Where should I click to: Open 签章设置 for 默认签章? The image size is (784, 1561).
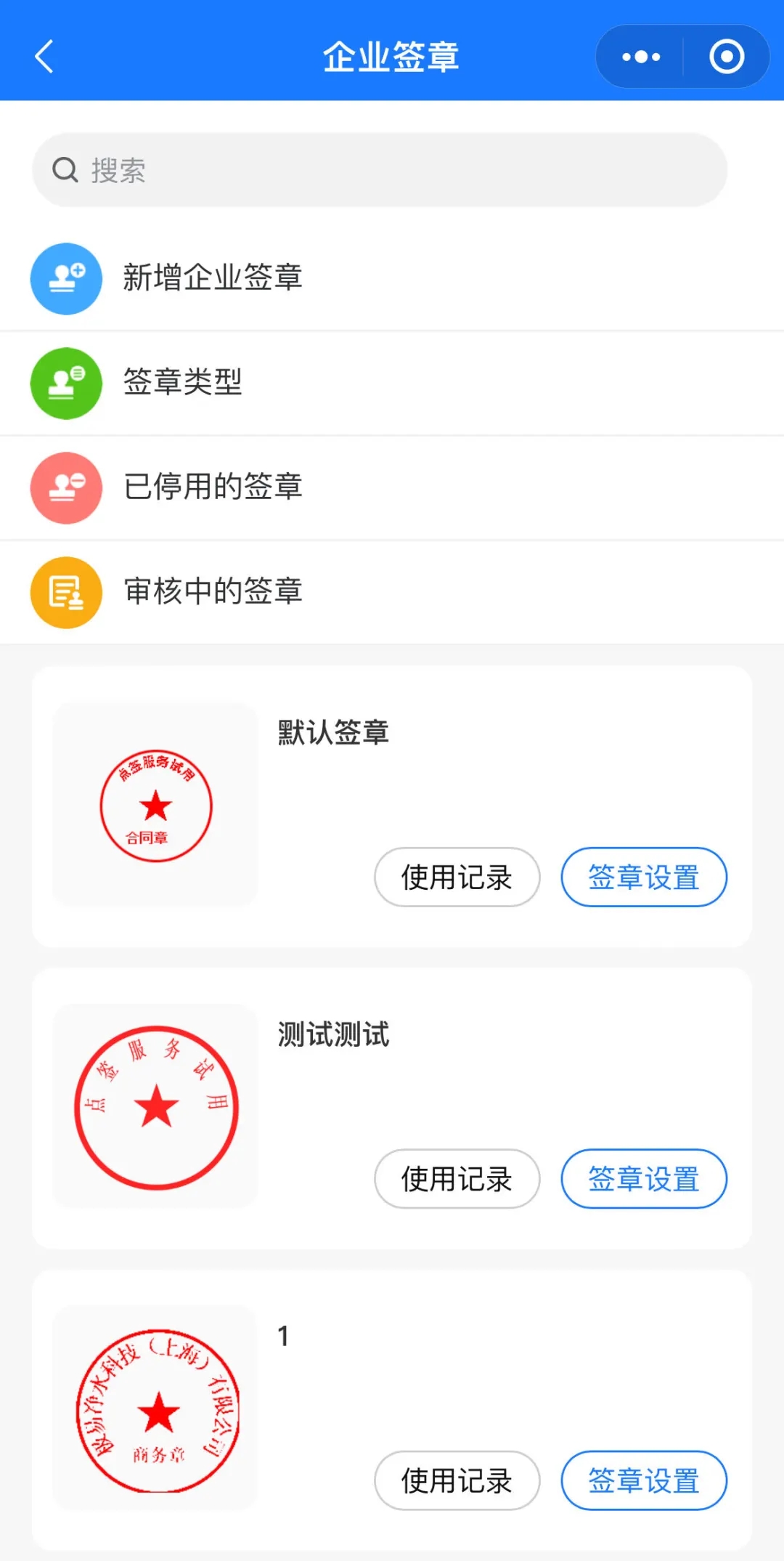644,877
